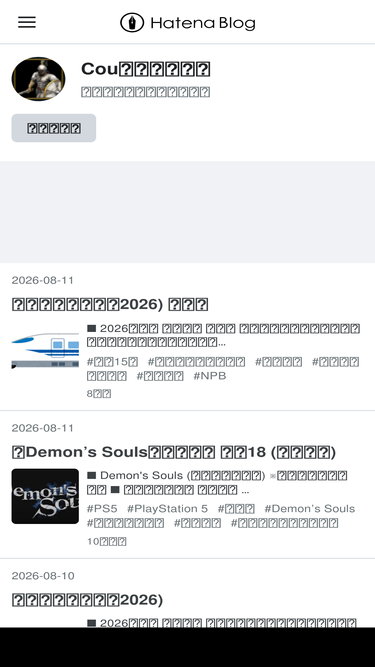Tap the blog title starting with Cou
Image resolution: width=375 pixels, height=667 pixels.
pos(145,69)
